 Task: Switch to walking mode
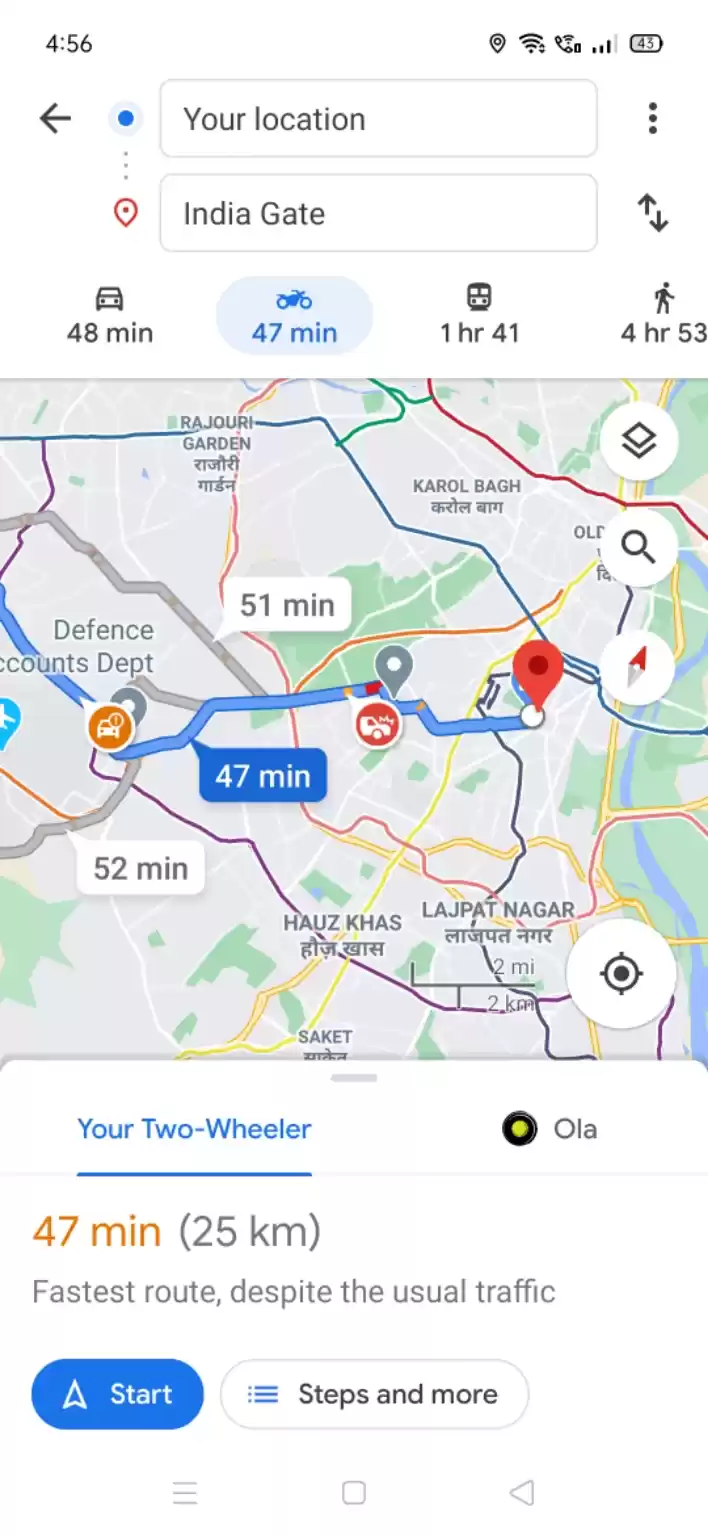tap(664, 316)
